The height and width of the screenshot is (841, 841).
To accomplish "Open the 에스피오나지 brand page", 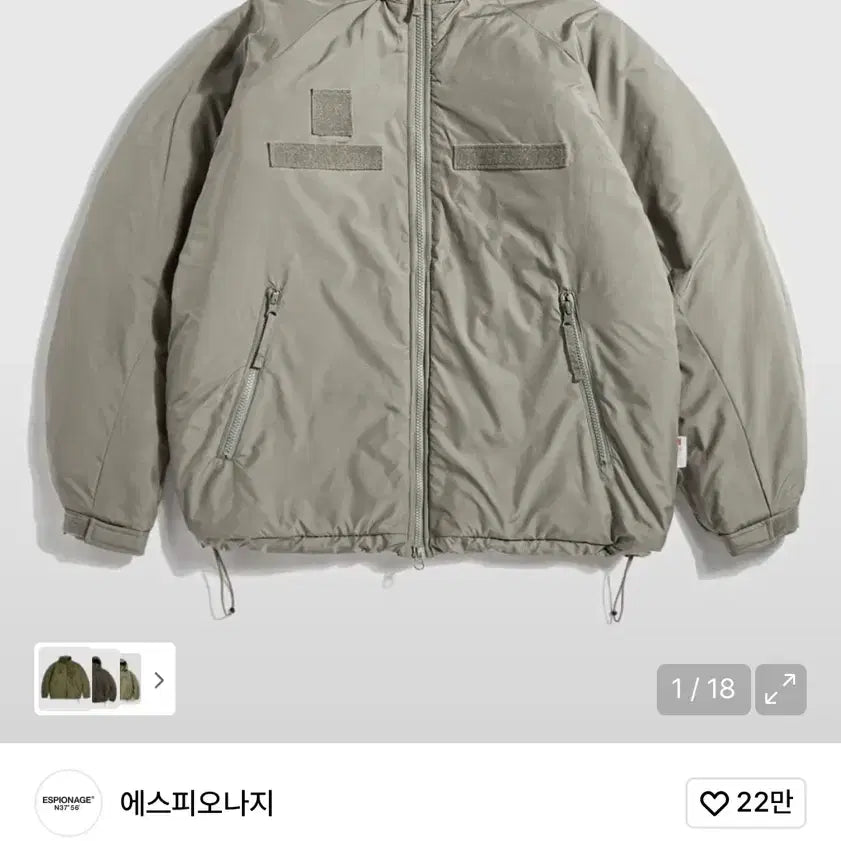I will tap(196, 802).
